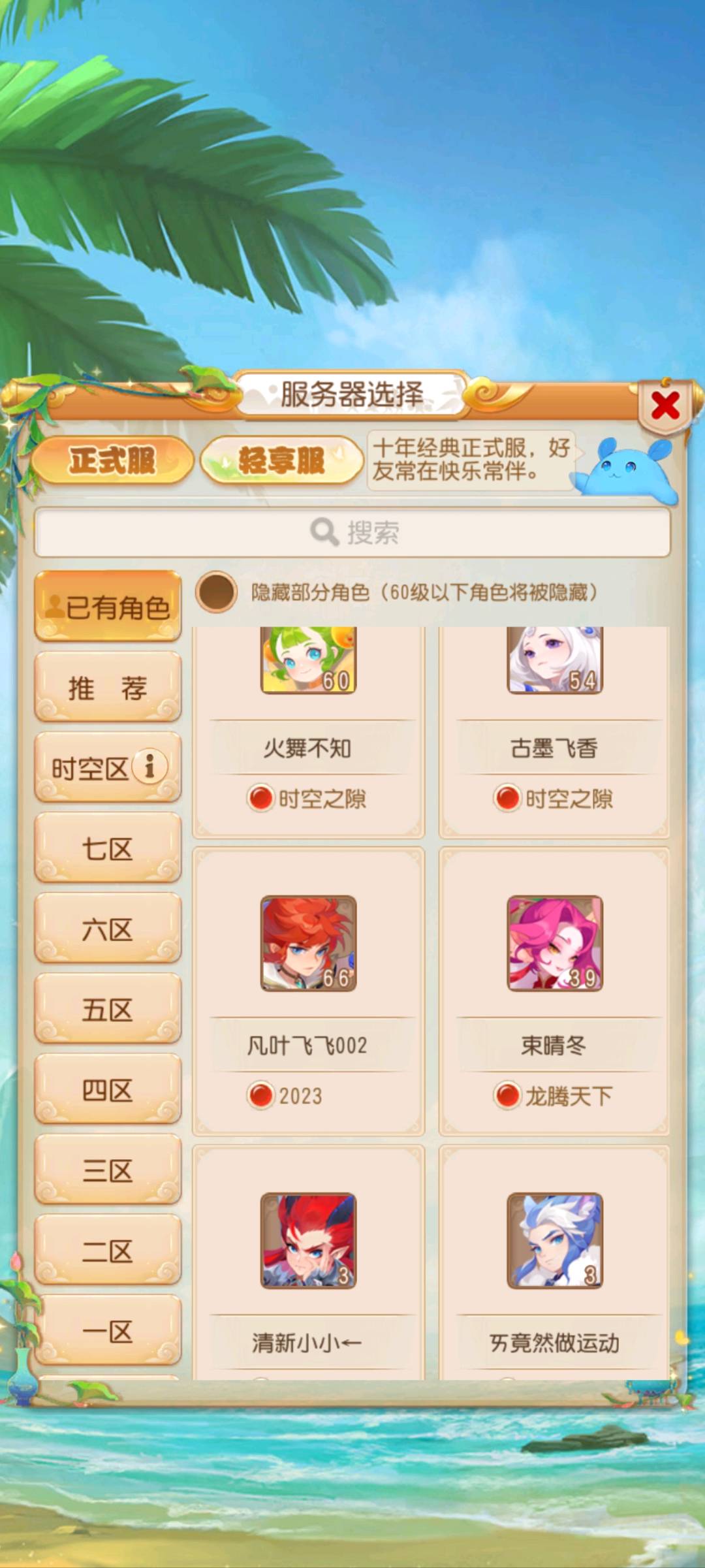This screenshot has height=1568, width=705.
Task: Select the 四区 server zone
Action: pyautogui.click(x=108, y=1089)
